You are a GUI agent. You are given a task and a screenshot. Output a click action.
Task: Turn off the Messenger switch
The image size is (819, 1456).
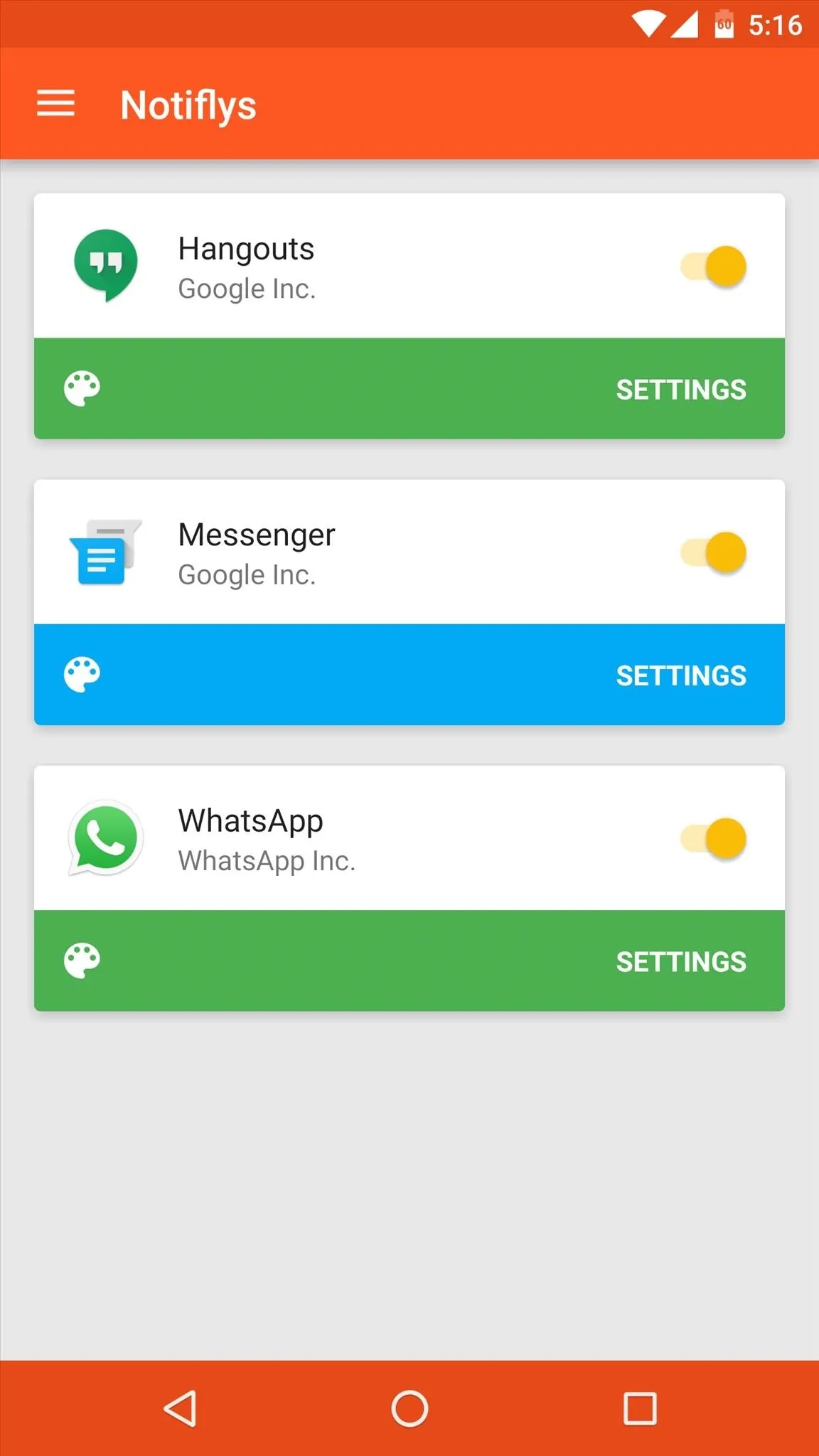pyautogui.click(x=713, y=552)
